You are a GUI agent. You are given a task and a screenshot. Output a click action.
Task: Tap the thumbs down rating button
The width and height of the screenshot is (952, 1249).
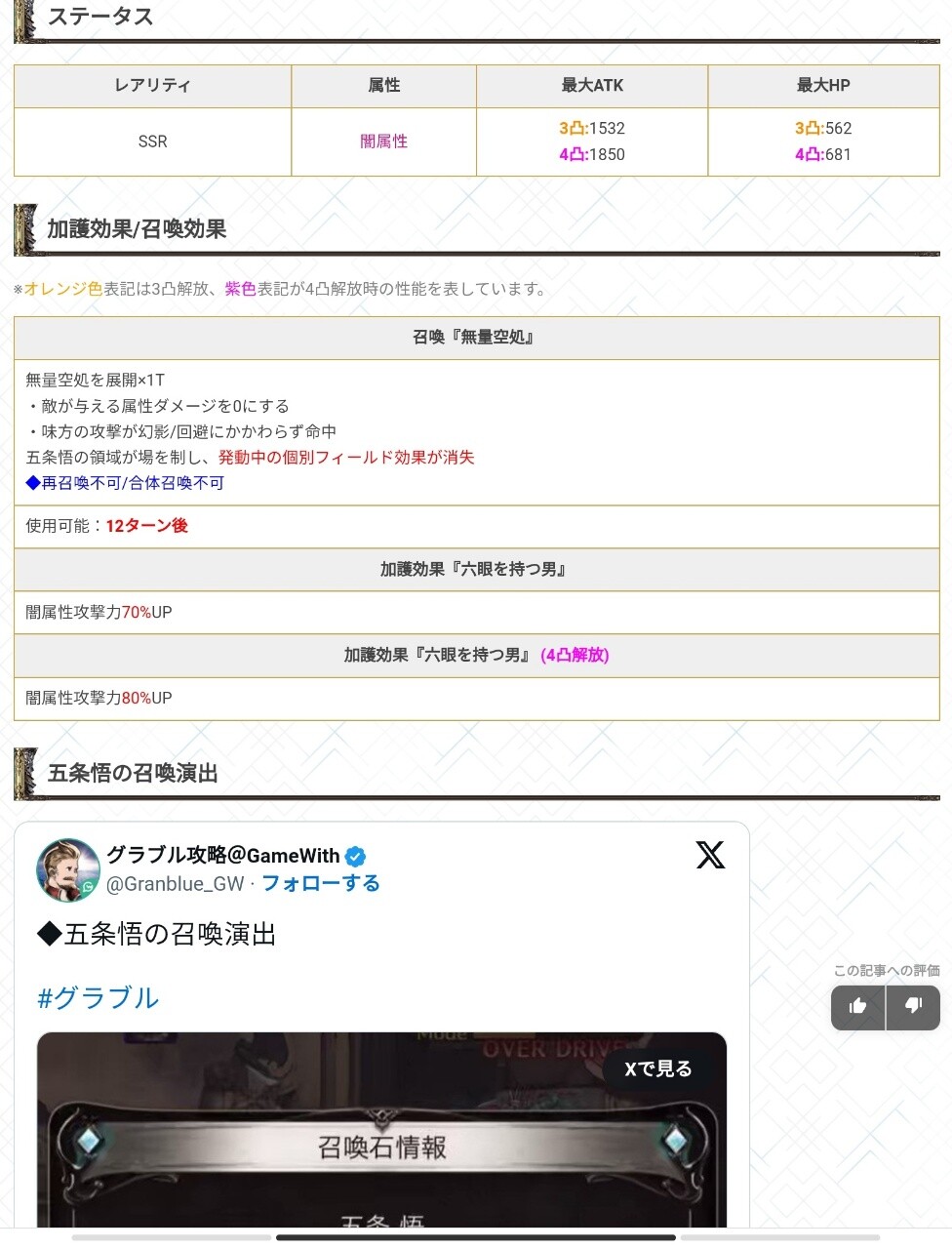[914, 1006]
